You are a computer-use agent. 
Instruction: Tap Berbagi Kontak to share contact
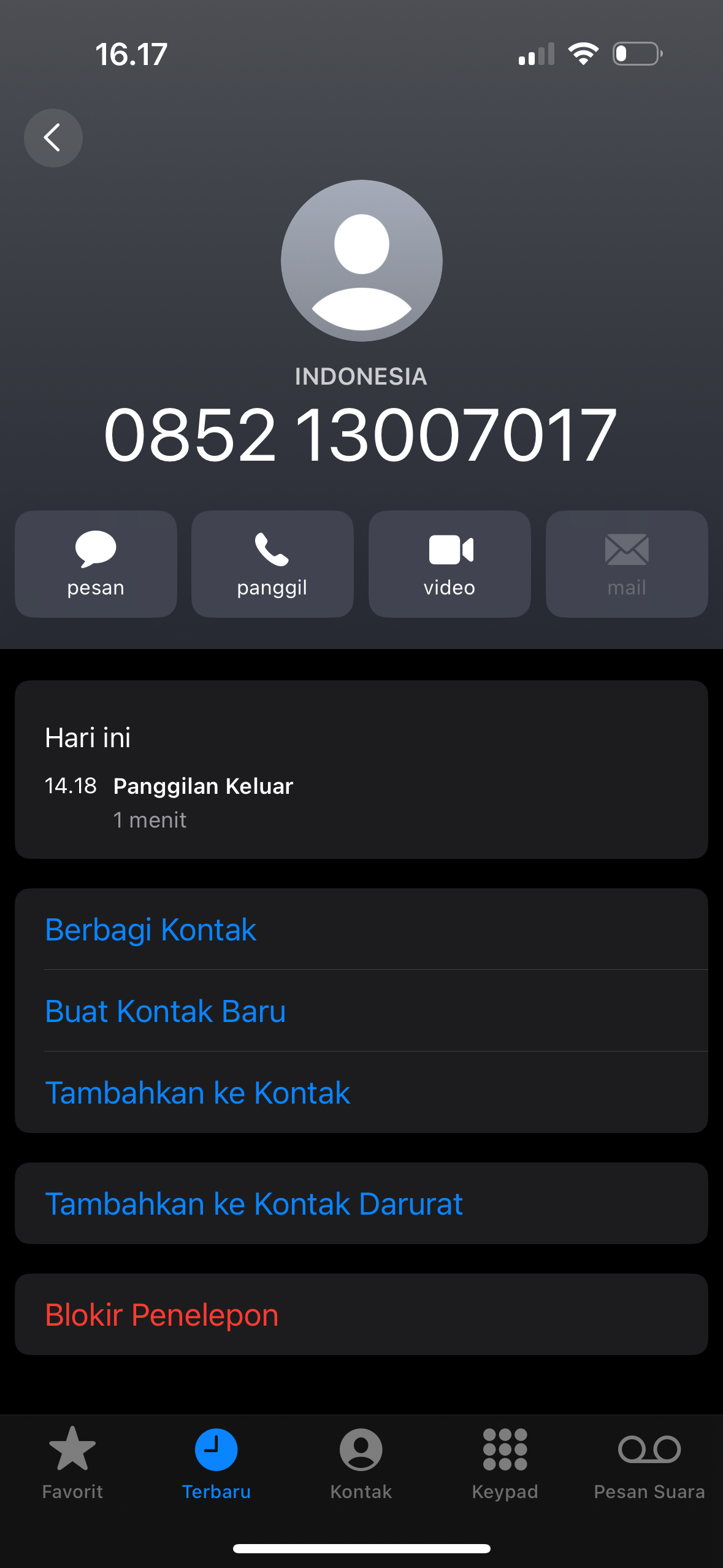(151, 929)
